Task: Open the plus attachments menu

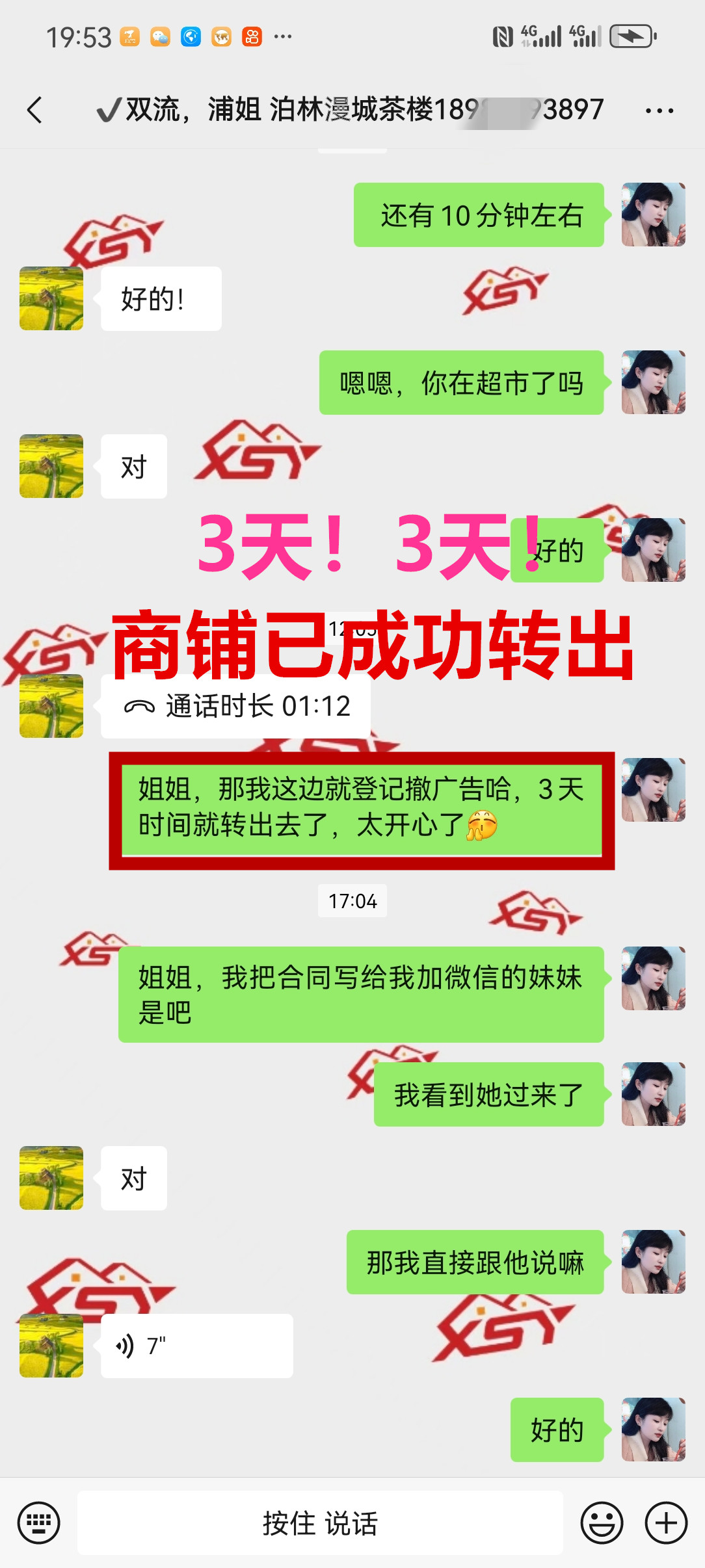Action: click(666, 1522)
